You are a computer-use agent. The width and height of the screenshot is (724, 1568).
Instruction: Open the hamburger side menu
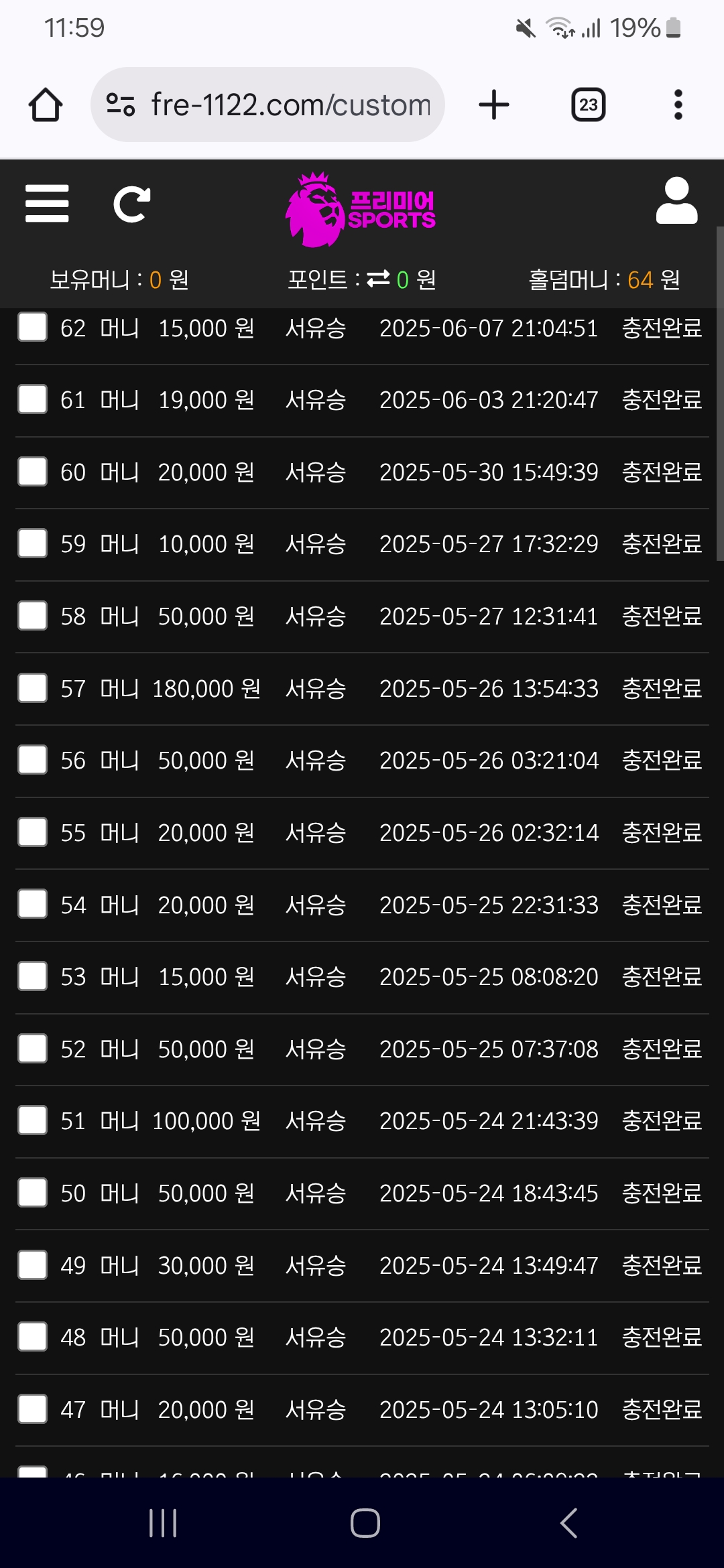coord(47,204)
